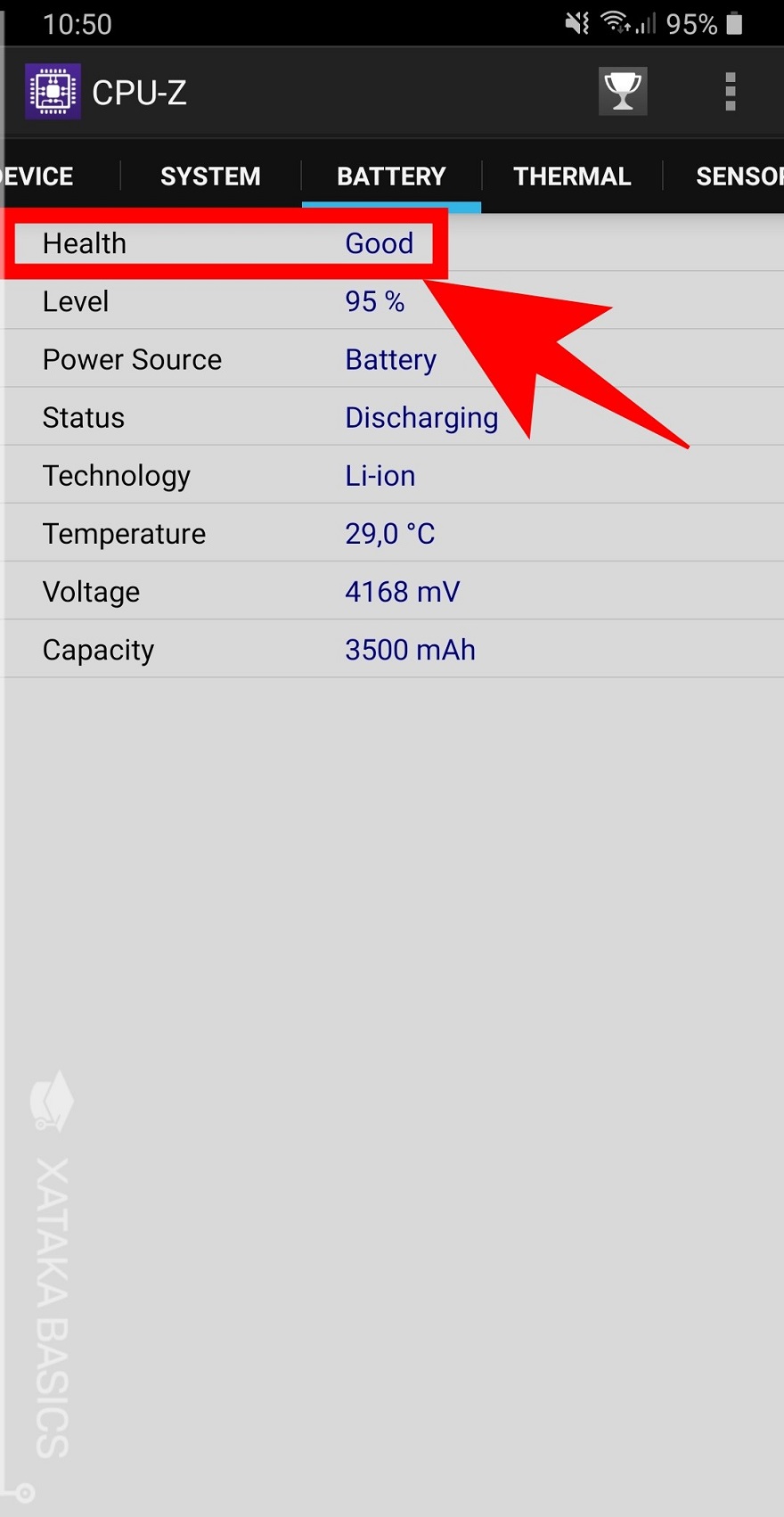Switch to the System tab
The height and width of the screenshot is (1517, 784).
coord(210,176)
